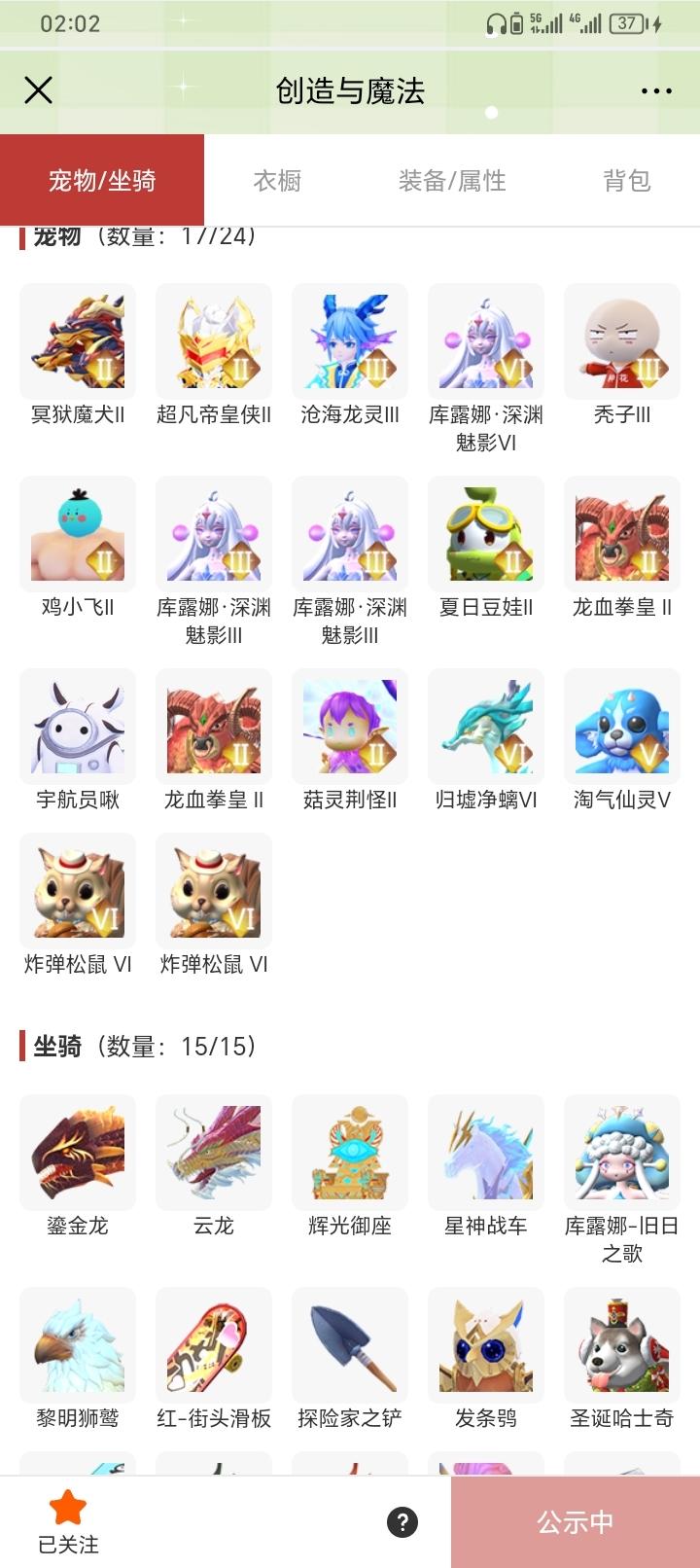Select the 宠物/坐骑 tab
This screenshot has height=1568, width=700.
(102, 180)
